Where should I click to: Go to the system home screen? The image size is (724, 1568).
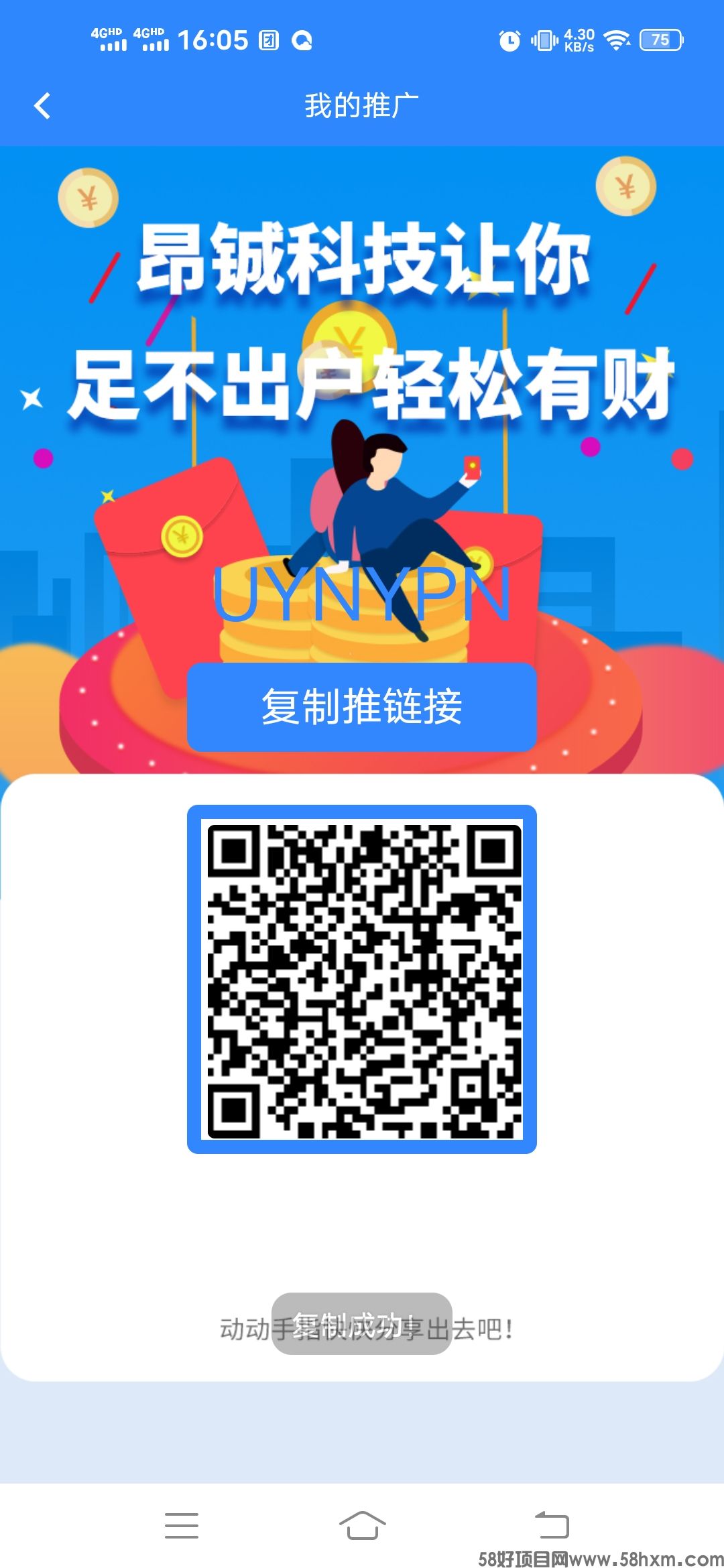(362, 1525)
